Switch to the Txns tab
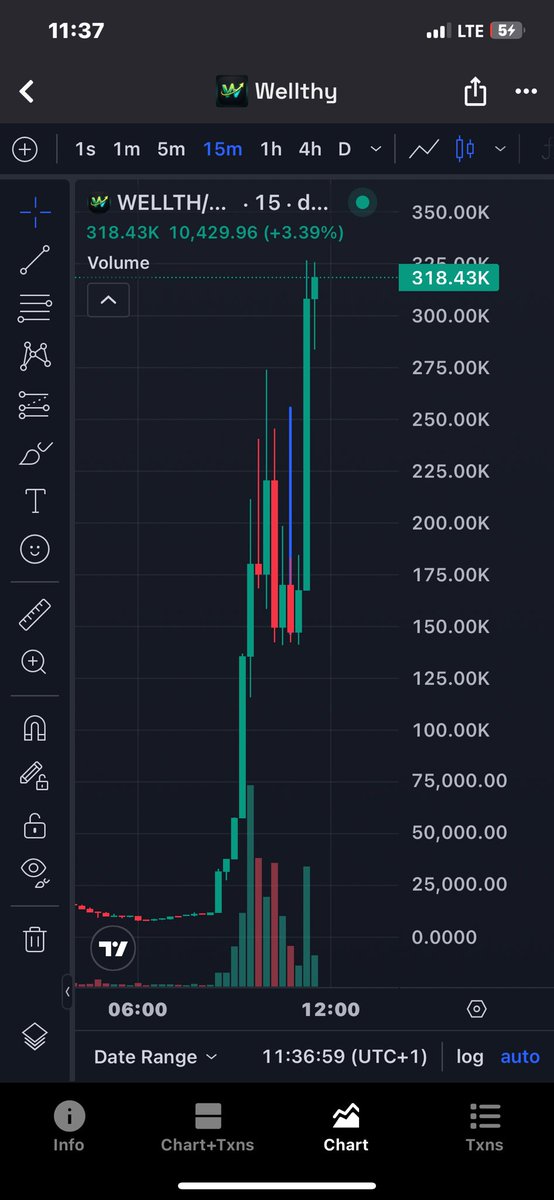The width and height of the screenshot is (554, 1200). tap(485, 1128)
